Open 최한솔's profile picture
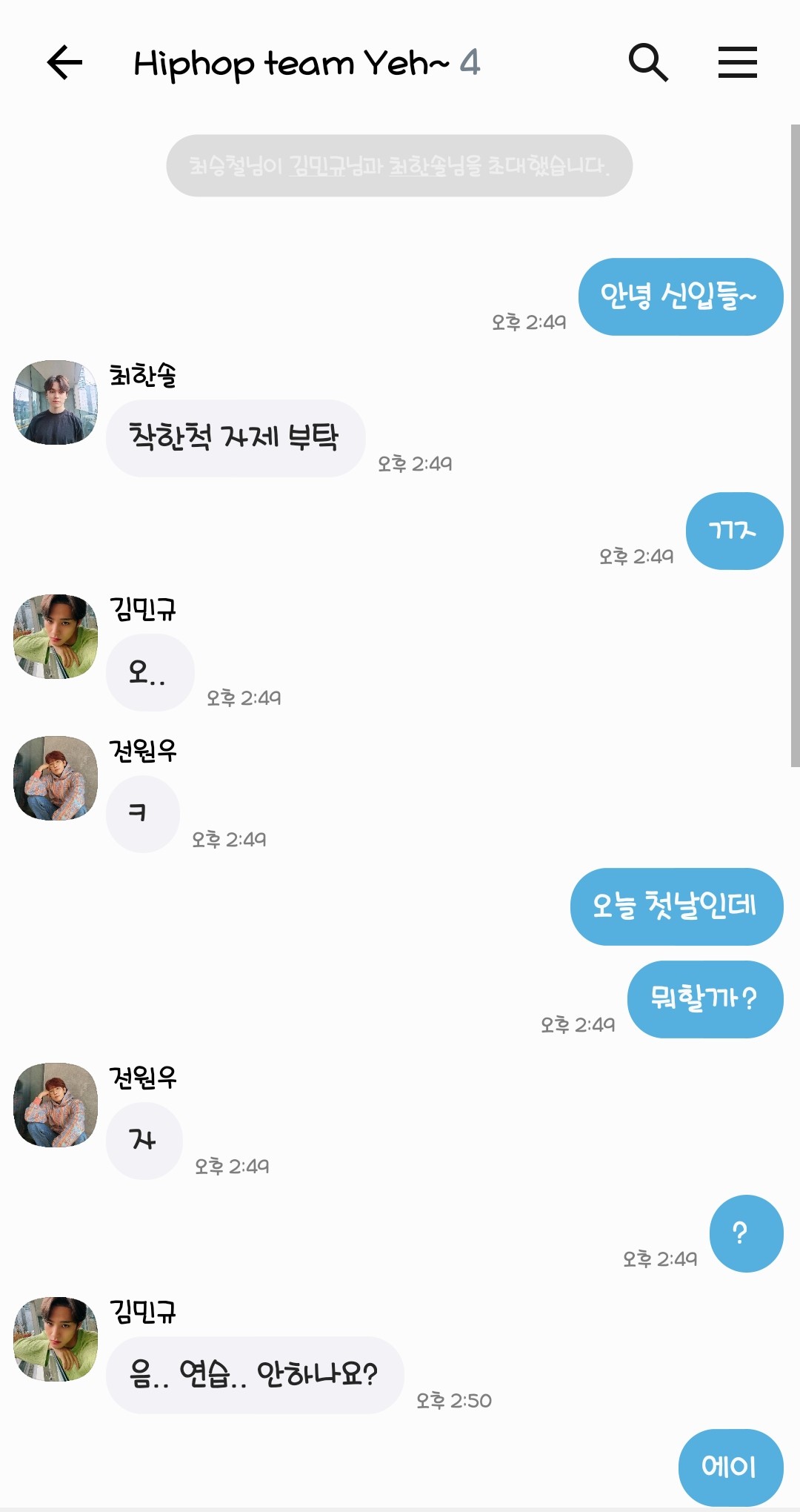 56,402
